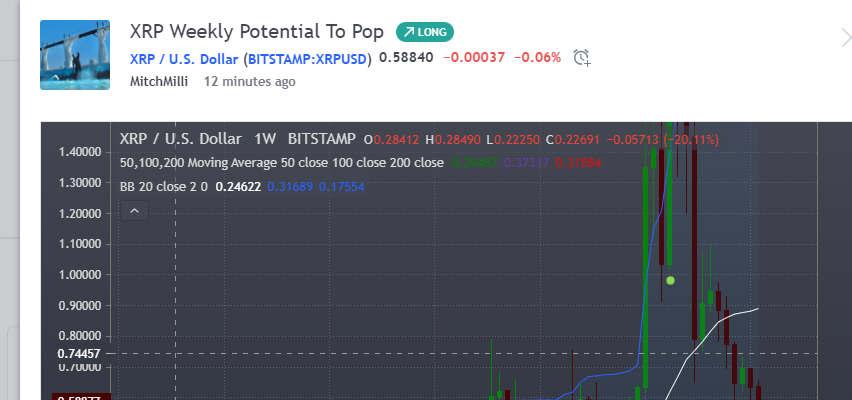Collapse the chart indicator legend
Viewport: 852px width, 400px height.
[x=135, y=211]
